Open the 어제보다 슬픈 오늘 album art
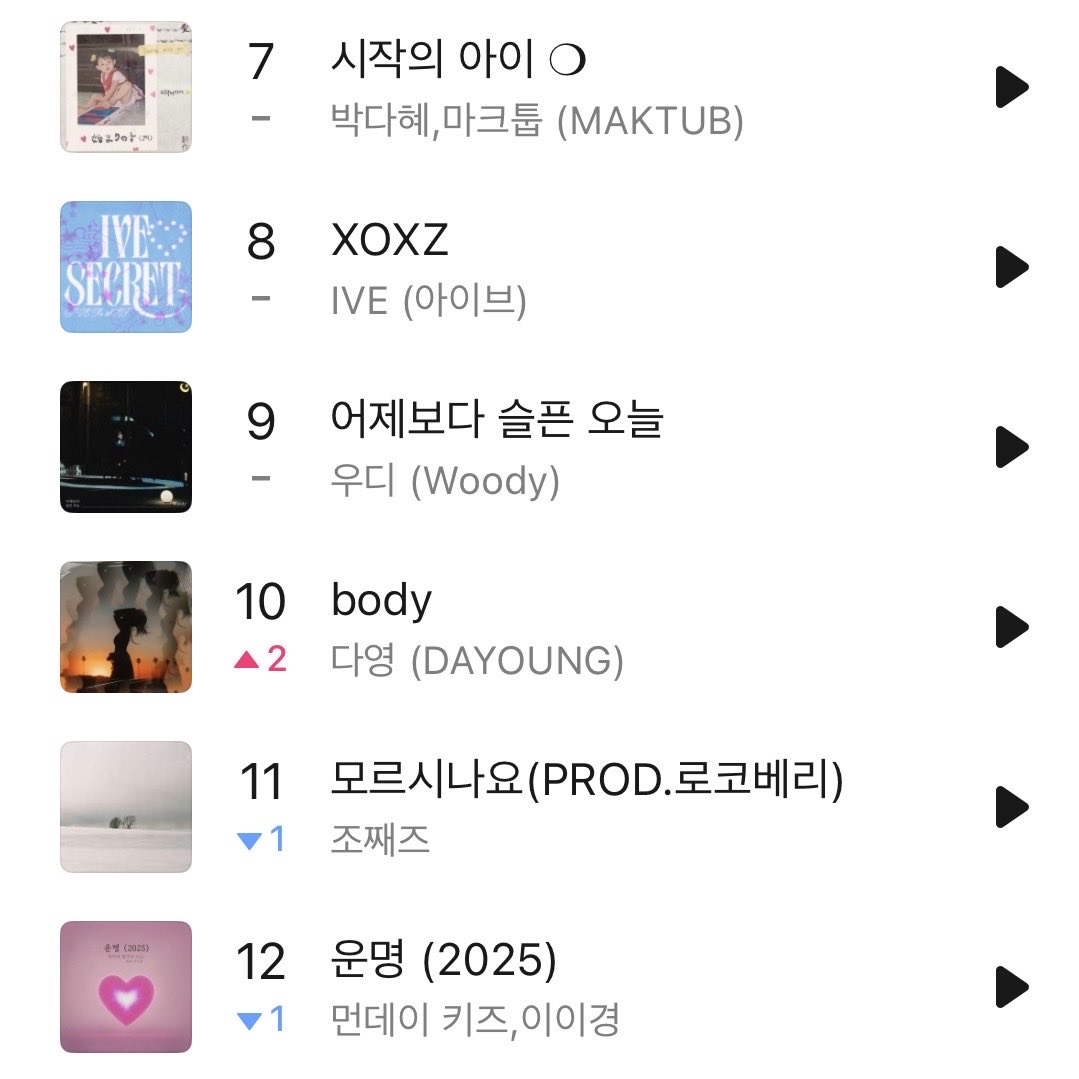The width and height of the screenshot is (1079, 1079). point(126,447)
